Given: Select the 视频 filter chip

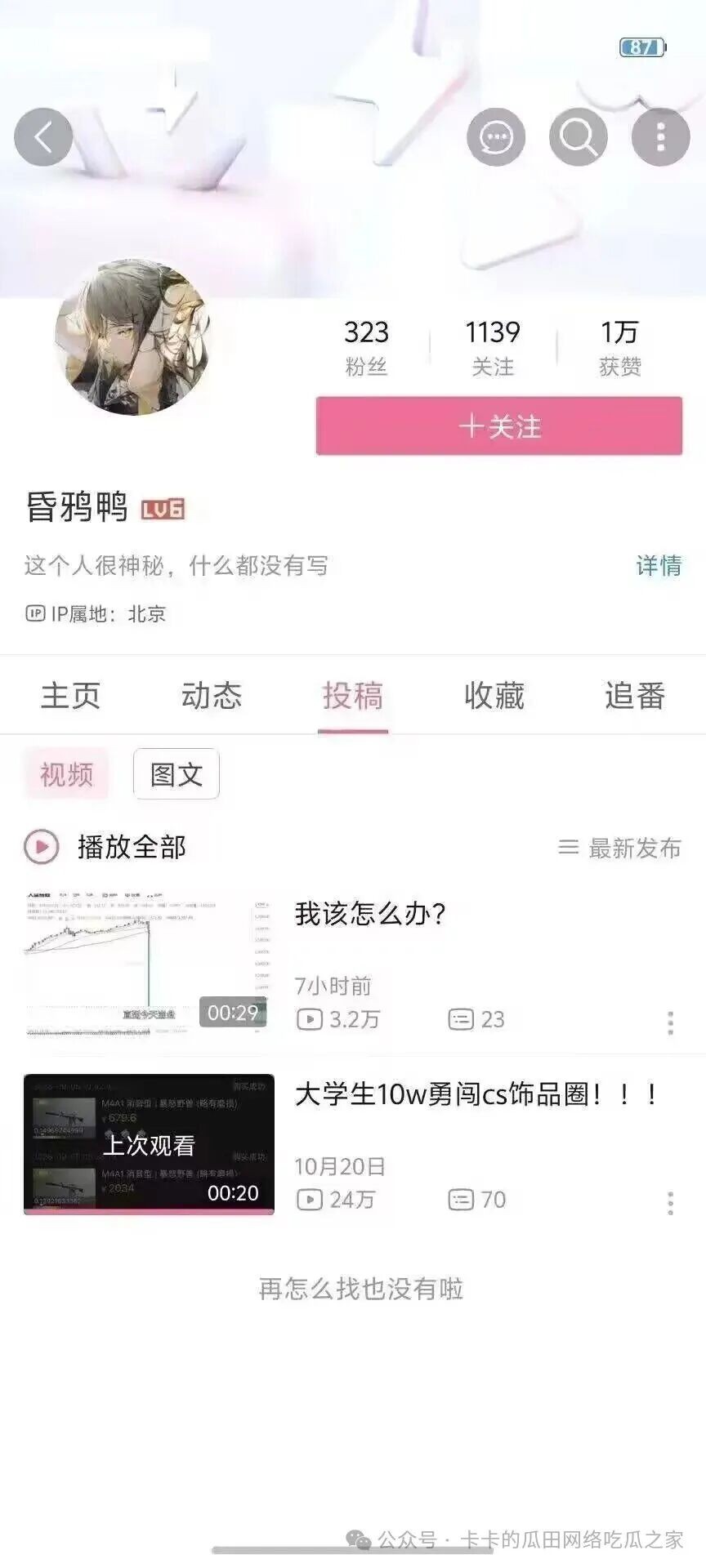Looking at the screenshot, I should click(66, 774).
